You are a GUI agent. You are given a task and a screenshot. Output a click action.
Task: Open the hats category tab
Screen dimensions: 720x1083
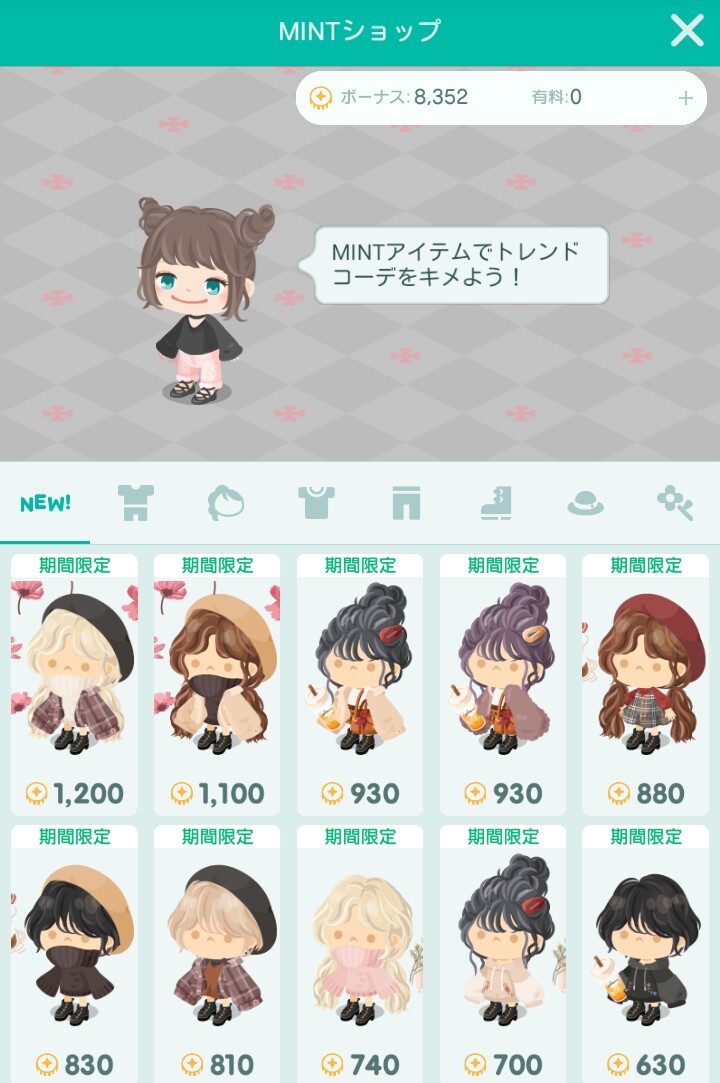585,503
